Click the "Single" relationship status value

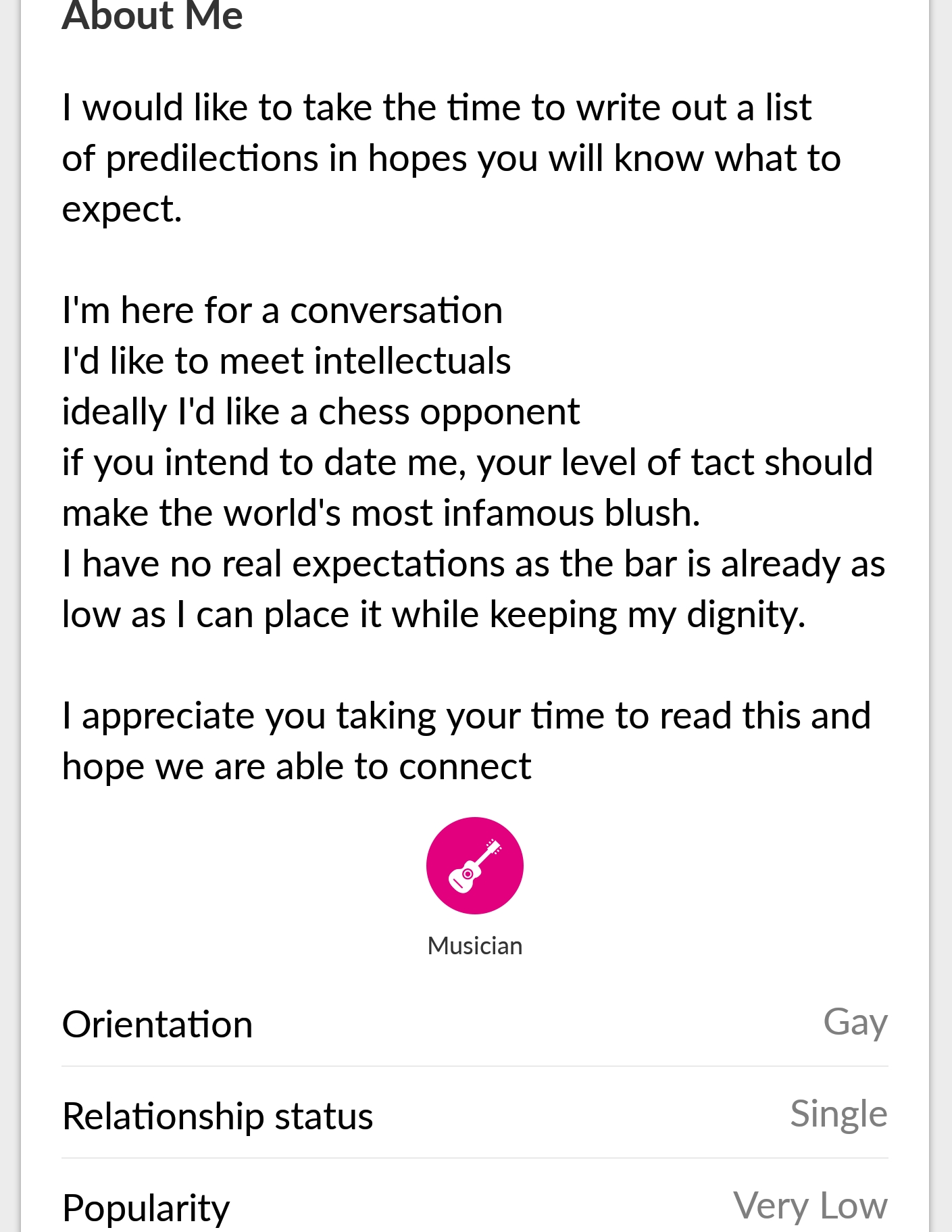click(x=839, y=1114)
